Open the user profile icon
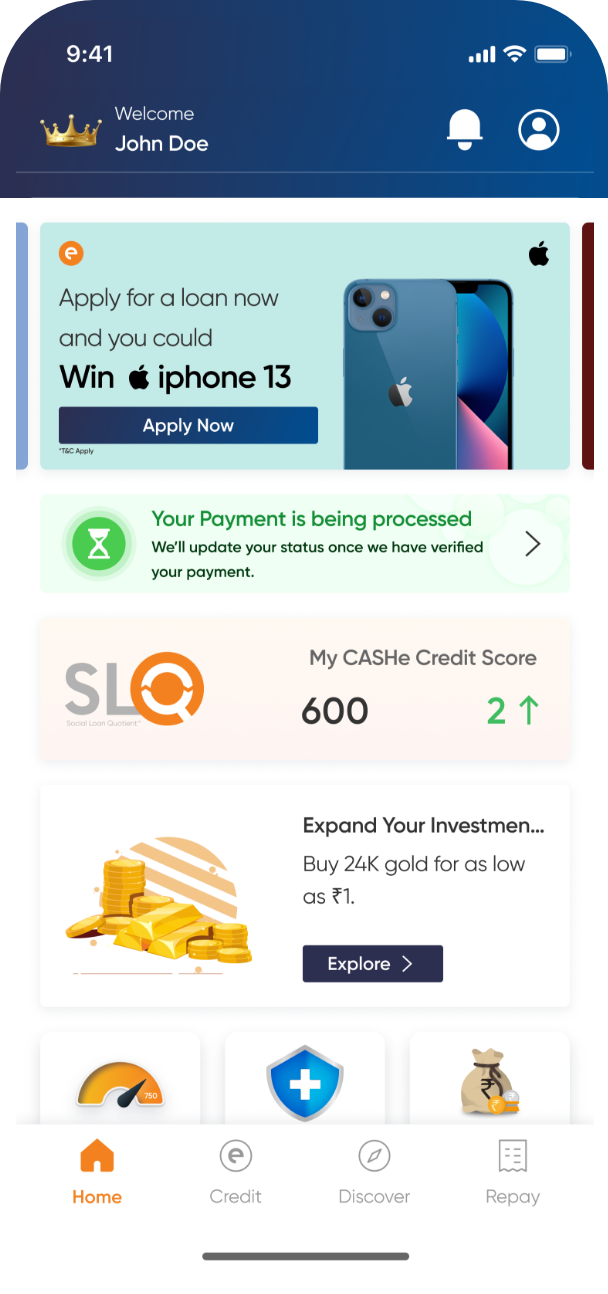Screen dimensions: 608x1294 click(539, 130)
